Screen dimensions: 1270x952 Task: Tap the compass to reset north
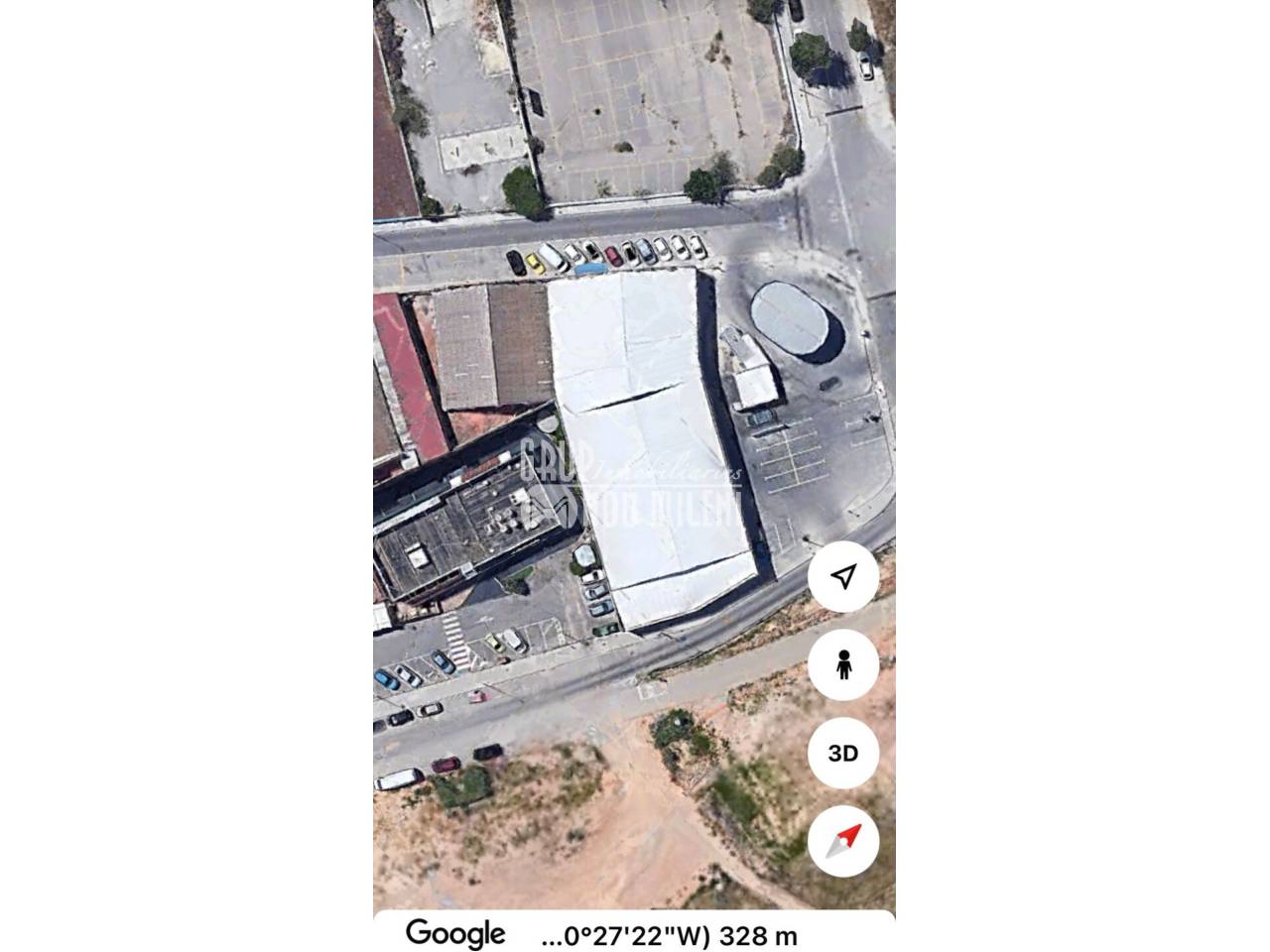click(843, 841)
